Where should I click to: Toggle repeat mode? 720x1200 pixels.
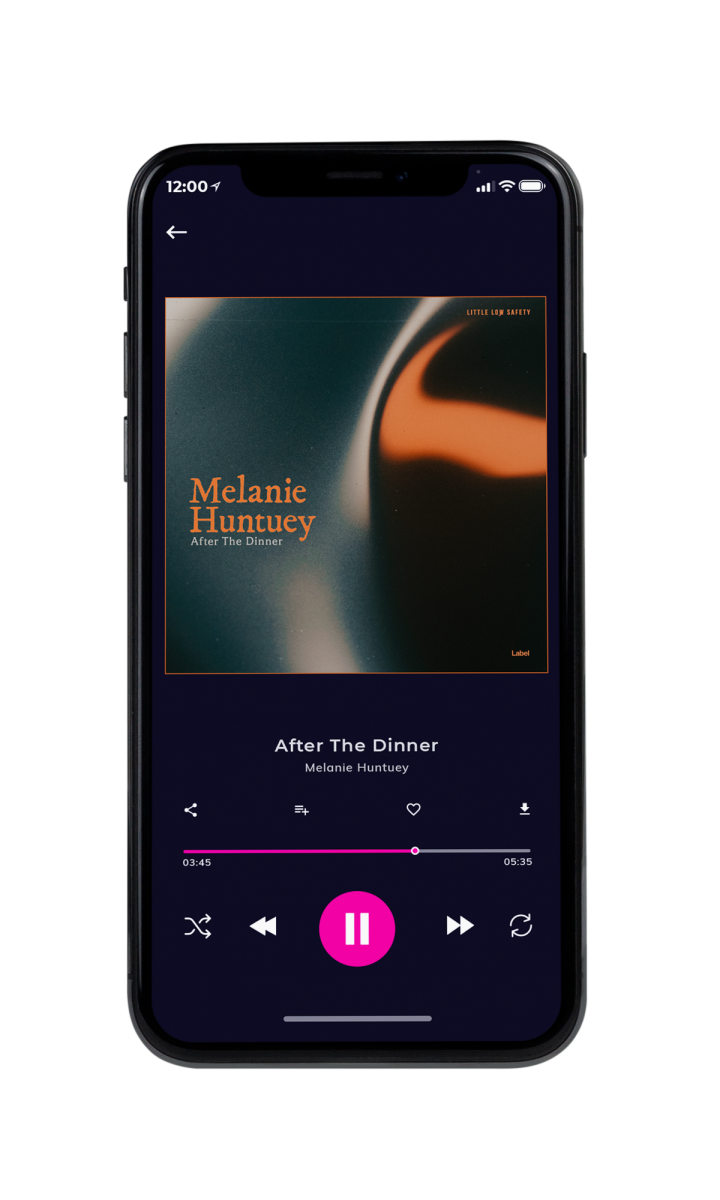(521, 926)
